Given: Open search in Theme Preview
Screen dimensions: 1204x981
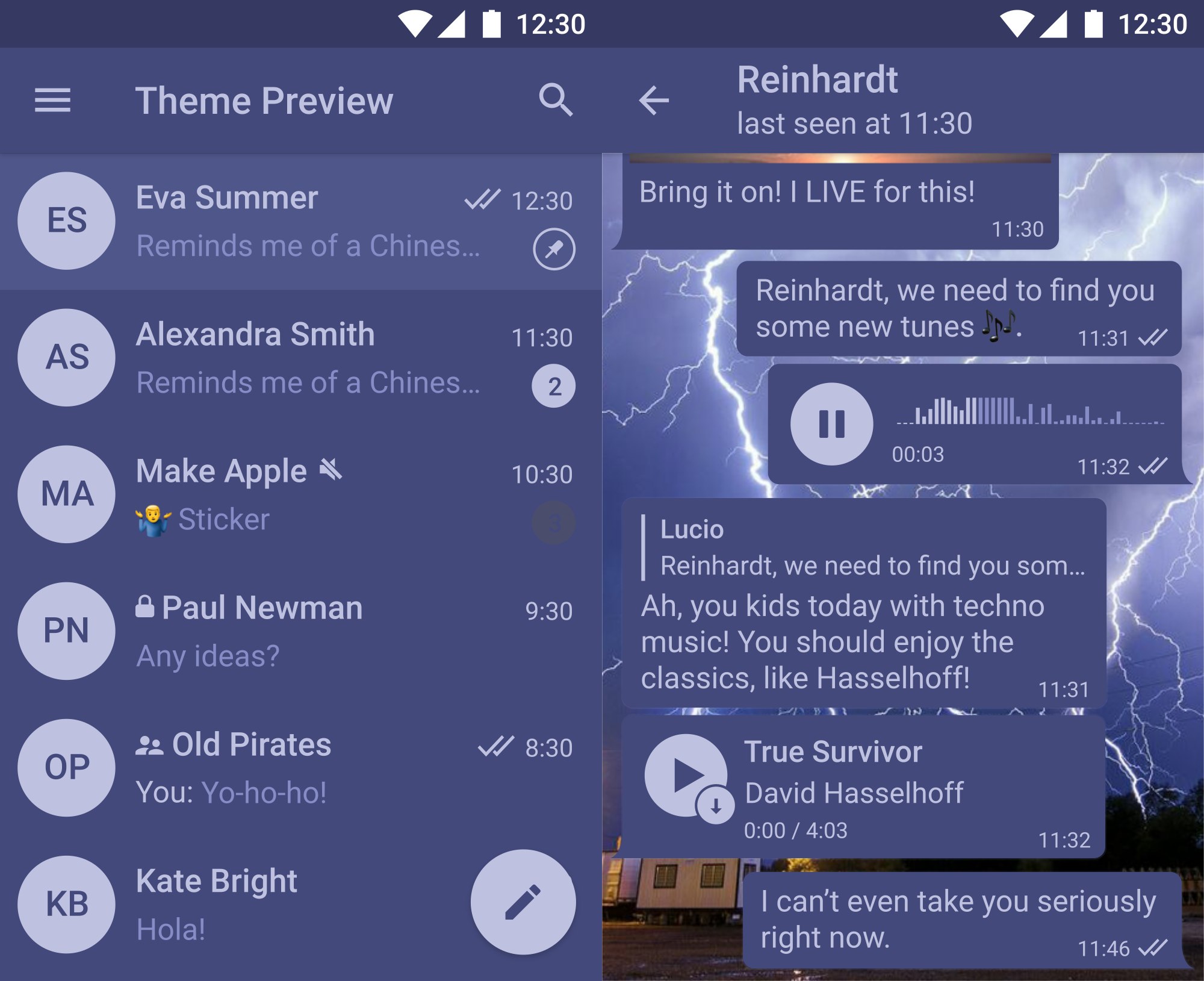Looking at the screenshot, I should [555, 100].
